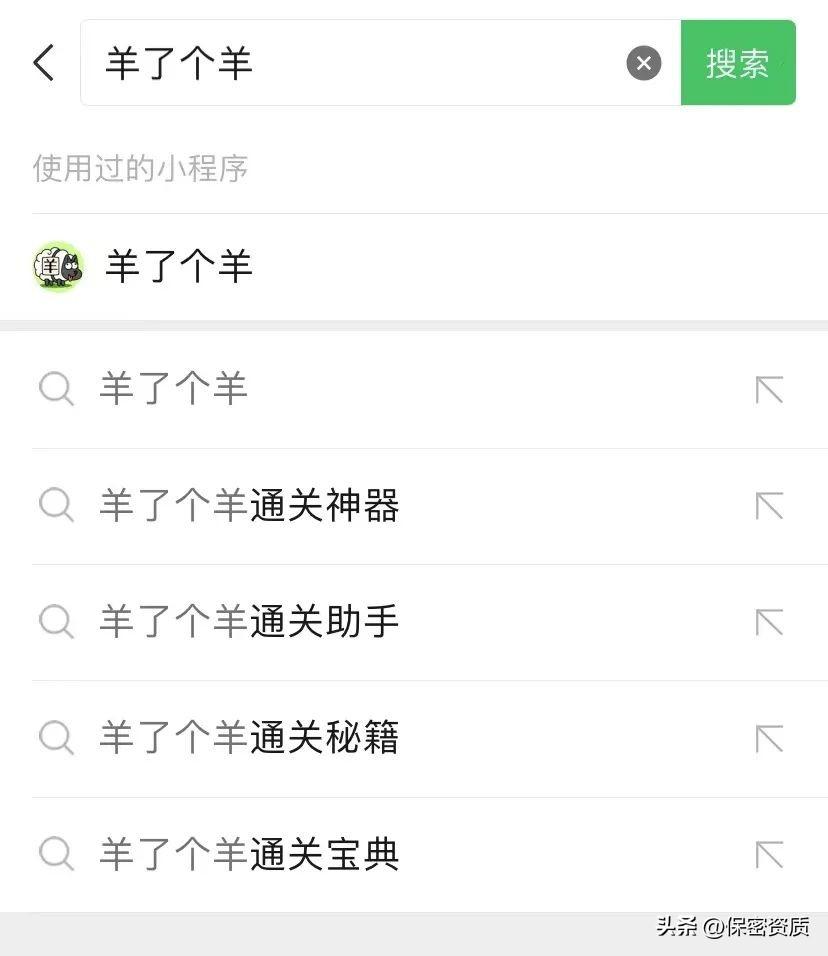Fill search box using arrow beside 羊了个羊通关神器
828x956 pixels.
(x=769, y=505)
